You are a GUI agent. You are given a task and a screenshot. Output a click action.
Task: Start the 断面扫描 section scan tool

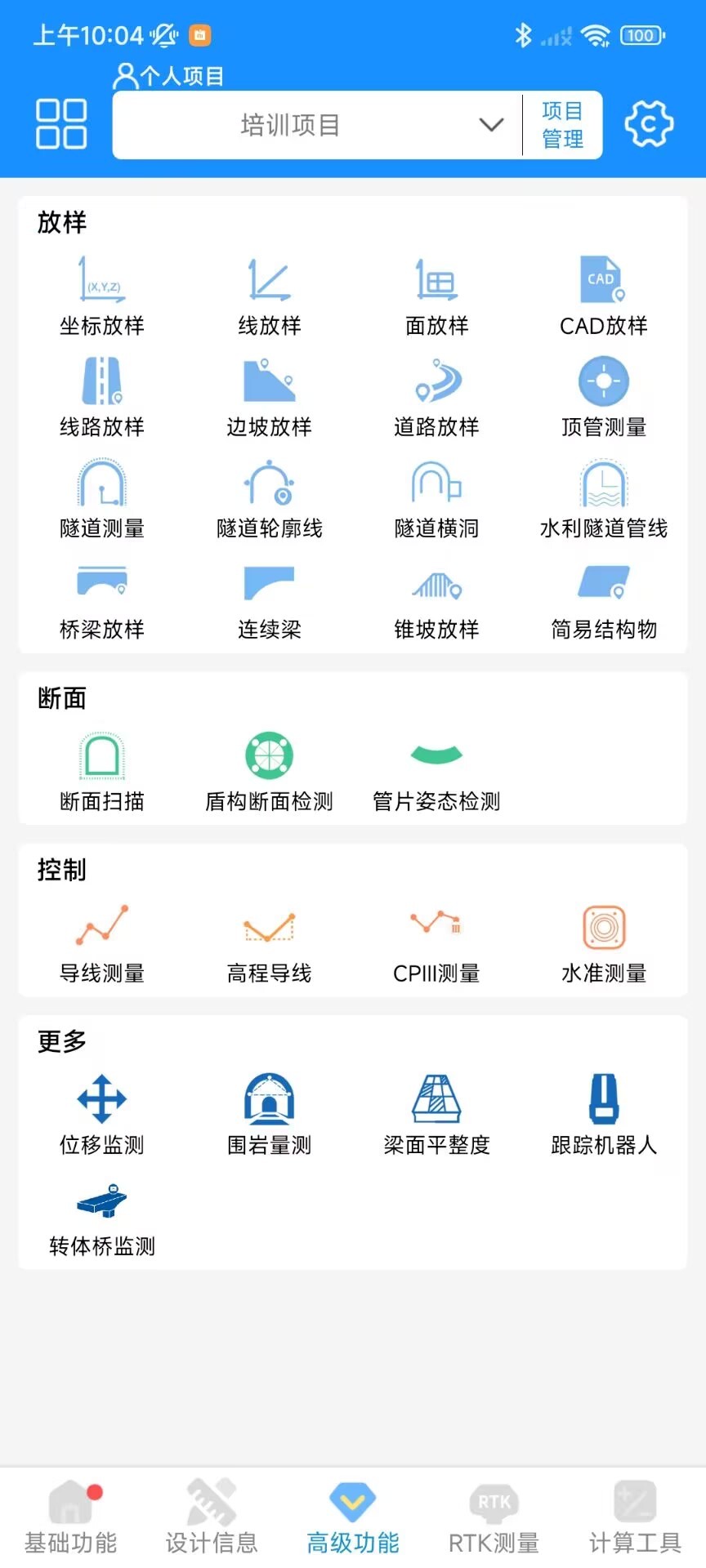click(100, 772)
